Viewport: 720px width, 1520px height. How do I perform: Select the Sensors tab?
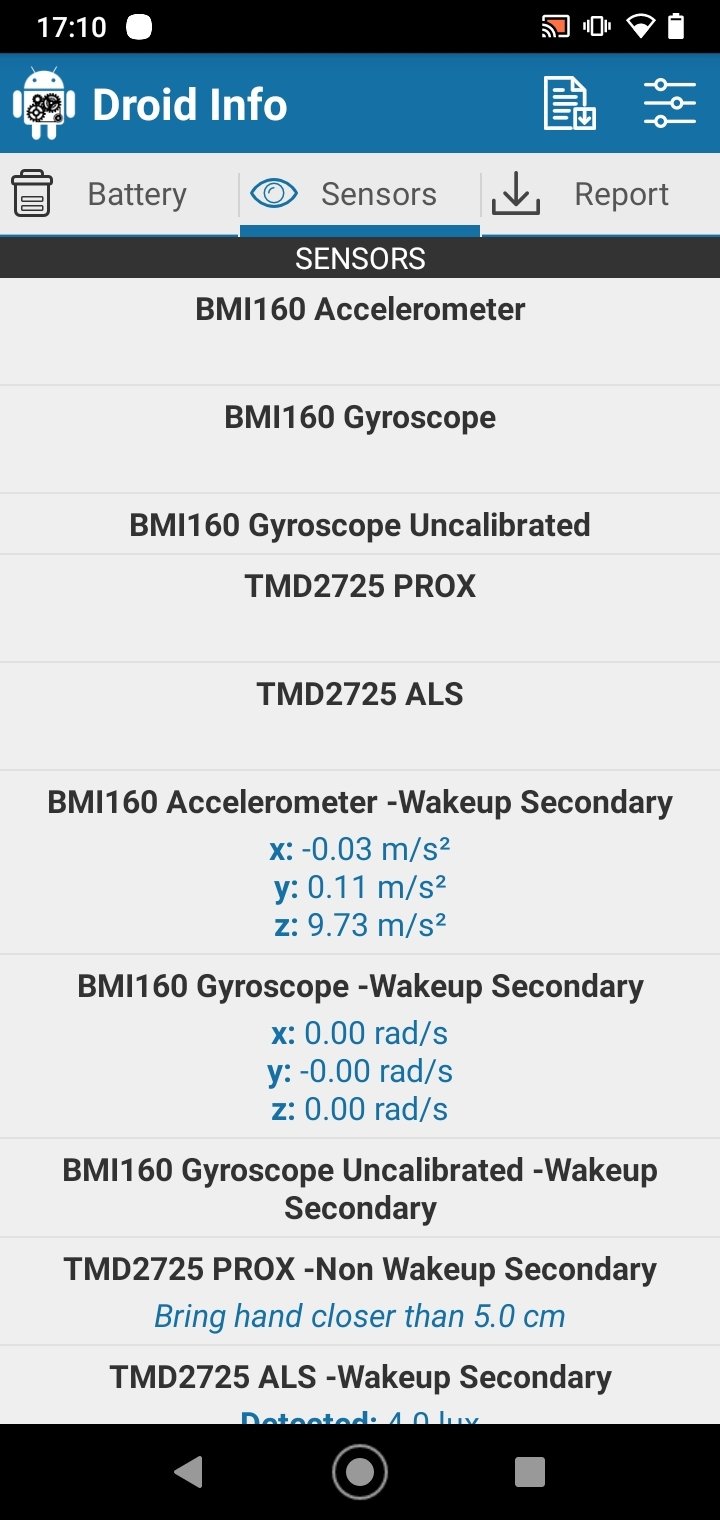coord(360,194)
